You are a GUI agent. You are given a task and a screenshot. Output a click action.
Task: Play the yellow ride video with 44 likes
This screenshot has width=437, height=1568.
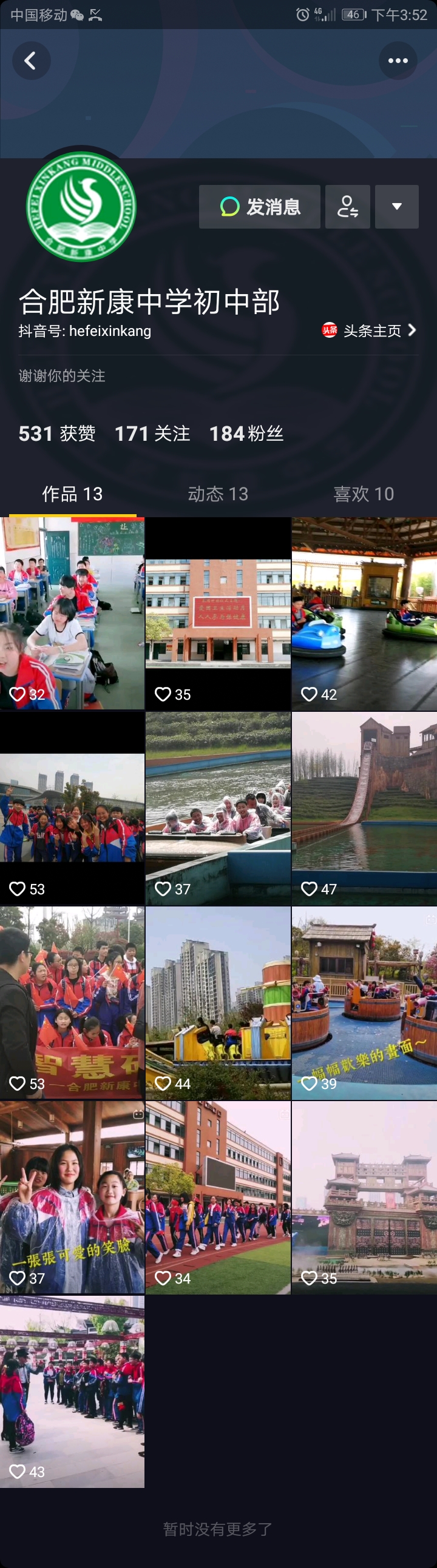click(217, 1002)
